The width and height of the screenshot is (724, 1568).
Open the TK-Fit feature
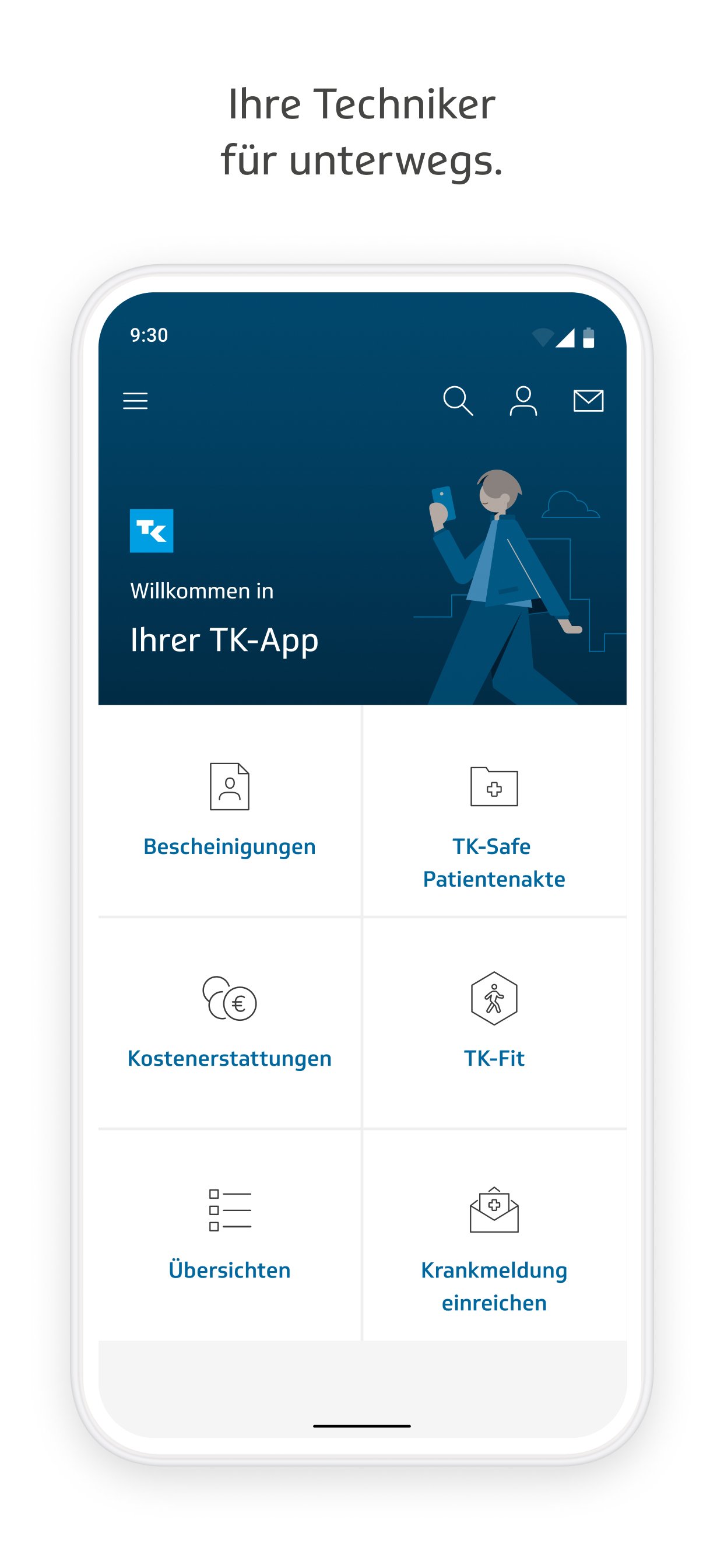point(494,1058)
